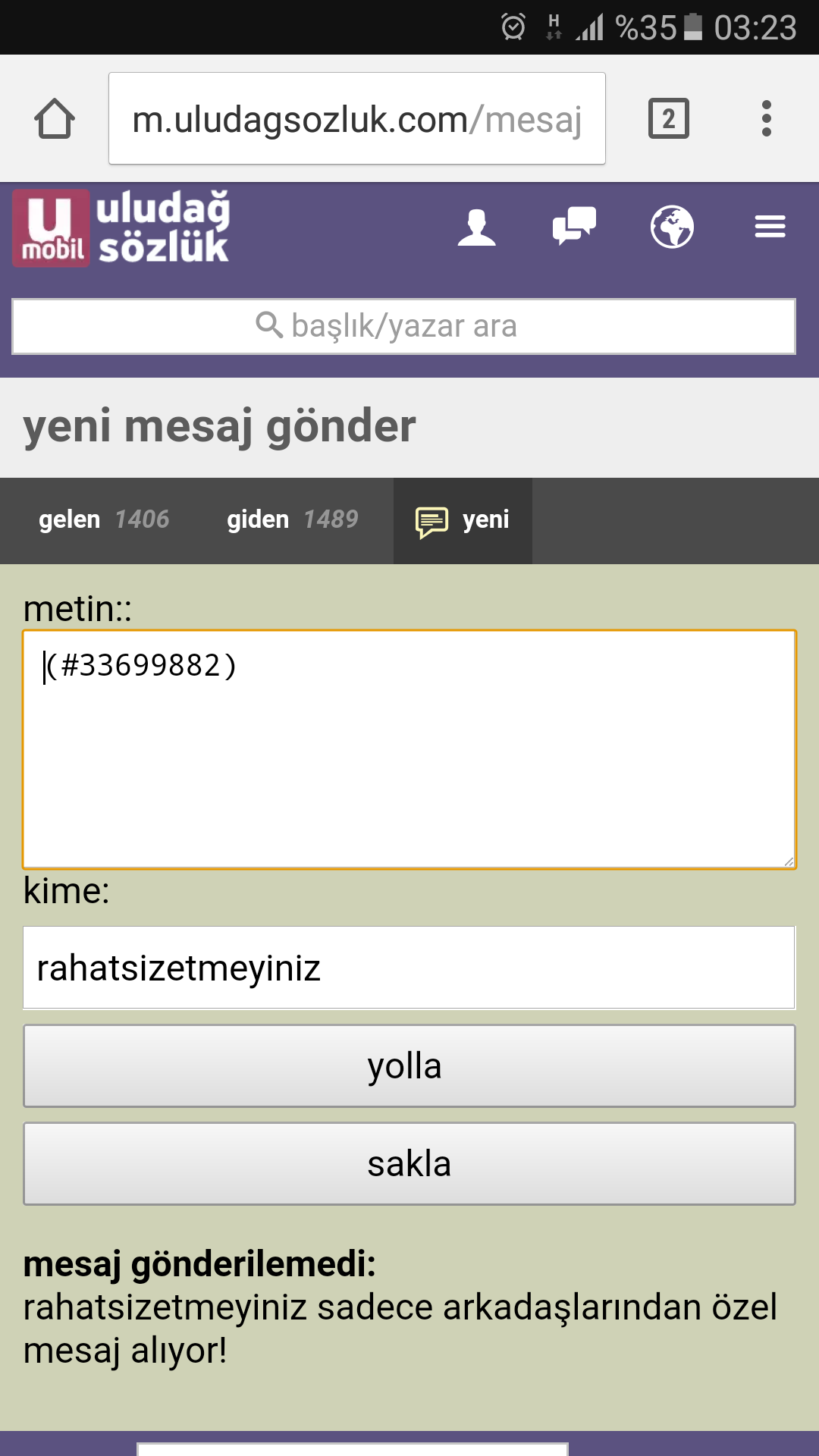Tap the URL address bar
The width and height of the screenshot is (819, 1456).
357,118
